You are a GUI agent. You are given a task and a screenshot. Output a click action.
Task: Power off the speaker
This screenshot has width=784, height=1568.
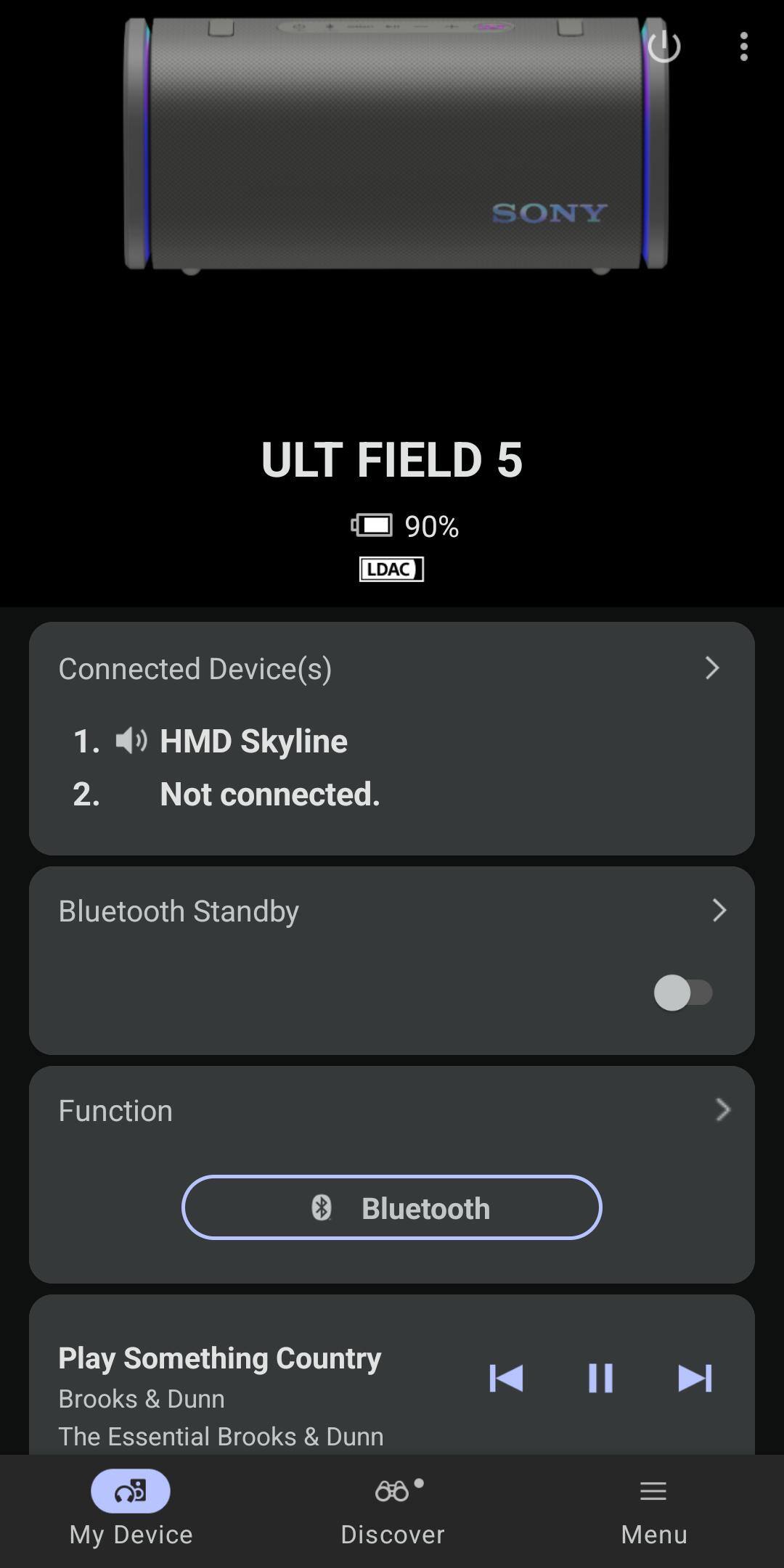(663, 46)
